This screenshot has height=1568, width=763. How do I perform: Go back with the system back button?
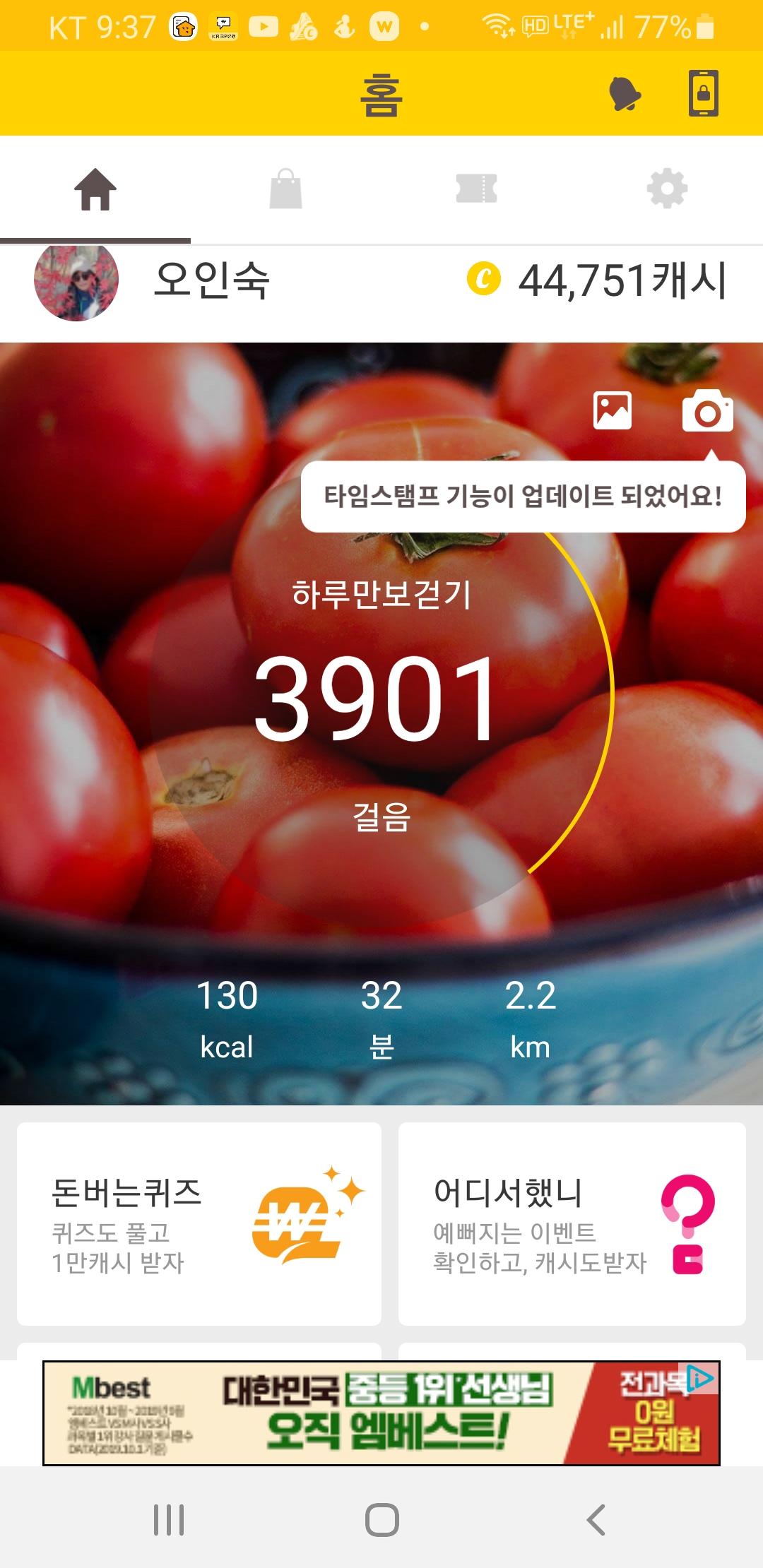click(x=596, y=1520)
